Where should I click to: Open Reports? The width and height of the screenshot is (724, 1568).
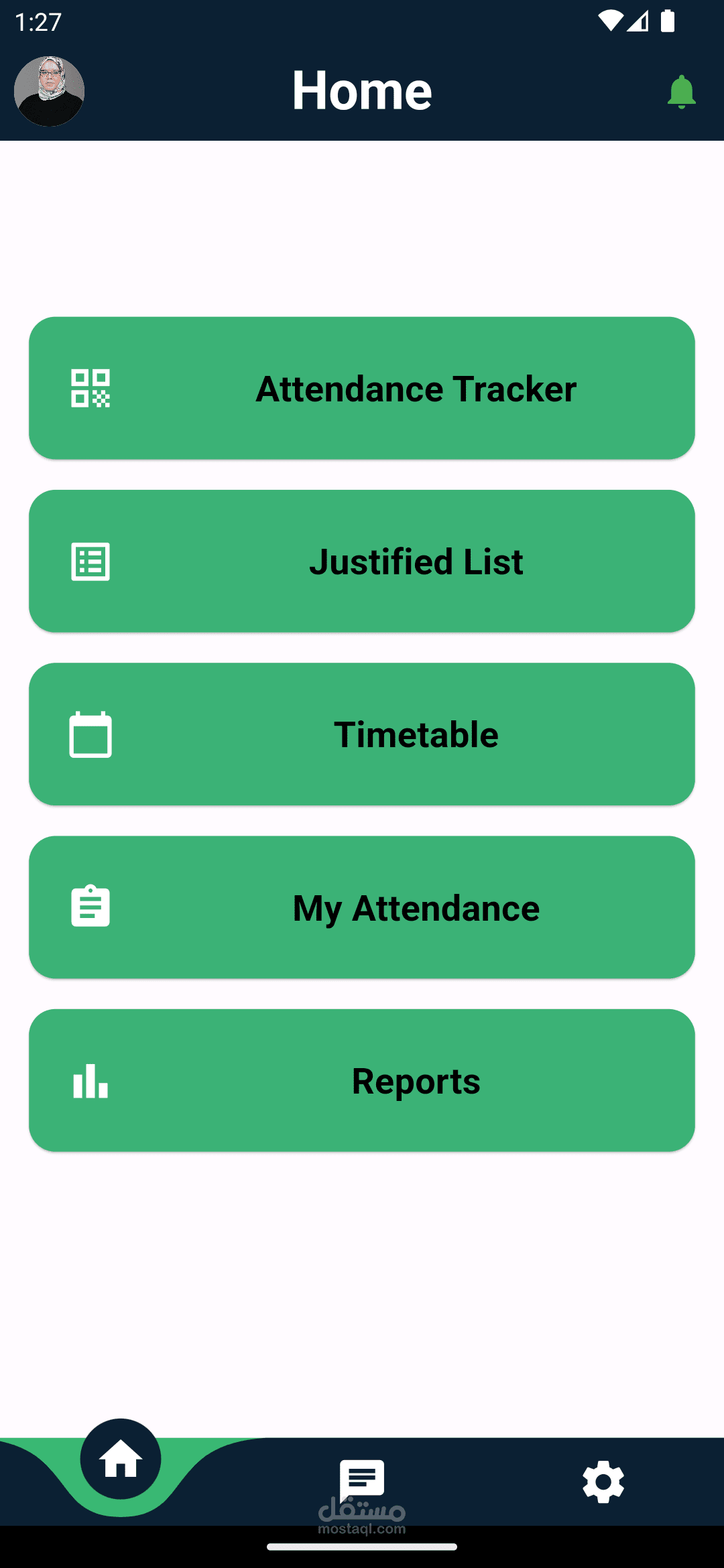tap(362, 1080)
